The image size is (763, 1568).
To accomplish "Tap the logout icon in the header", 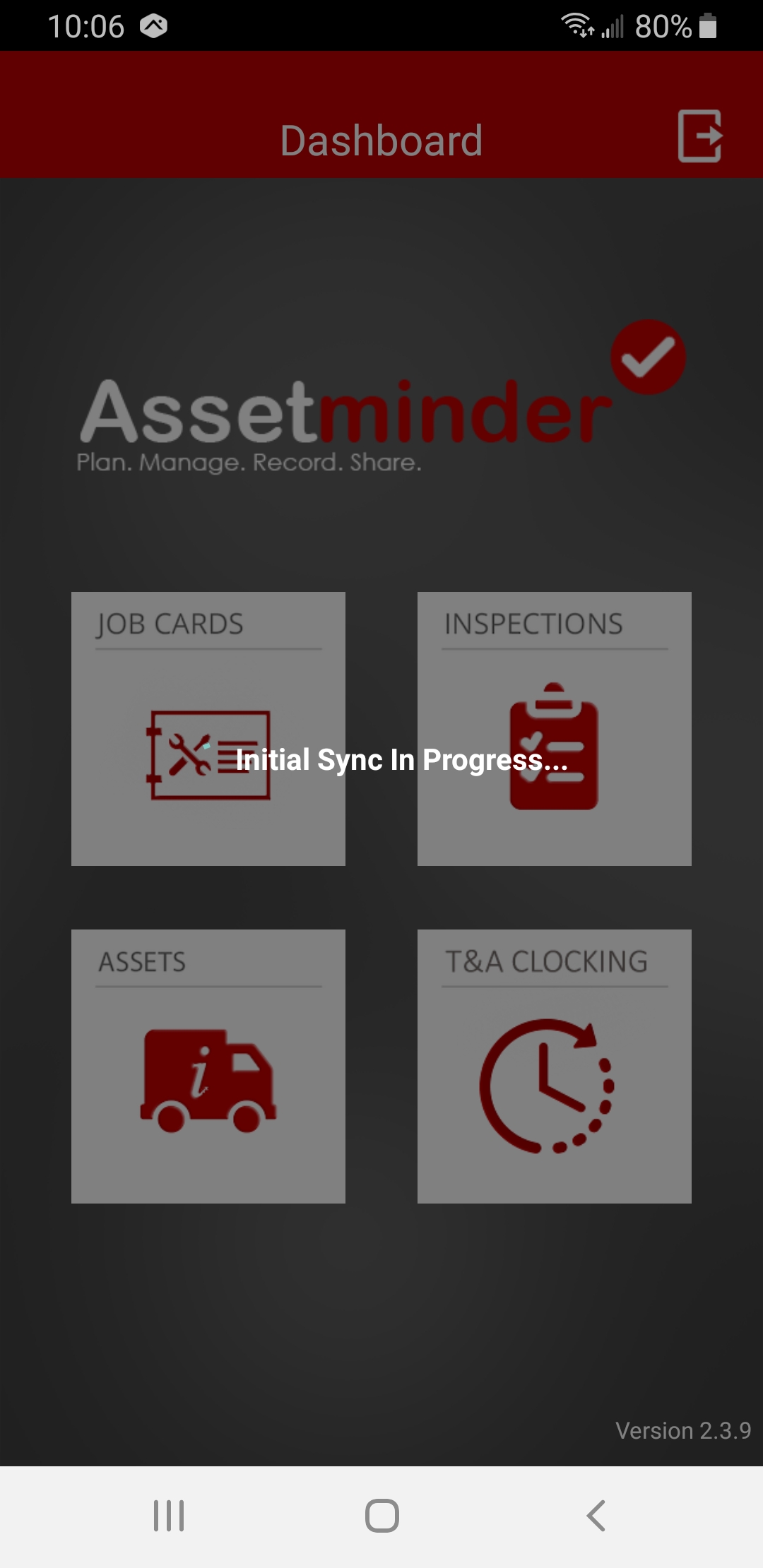I will [699, 136].
